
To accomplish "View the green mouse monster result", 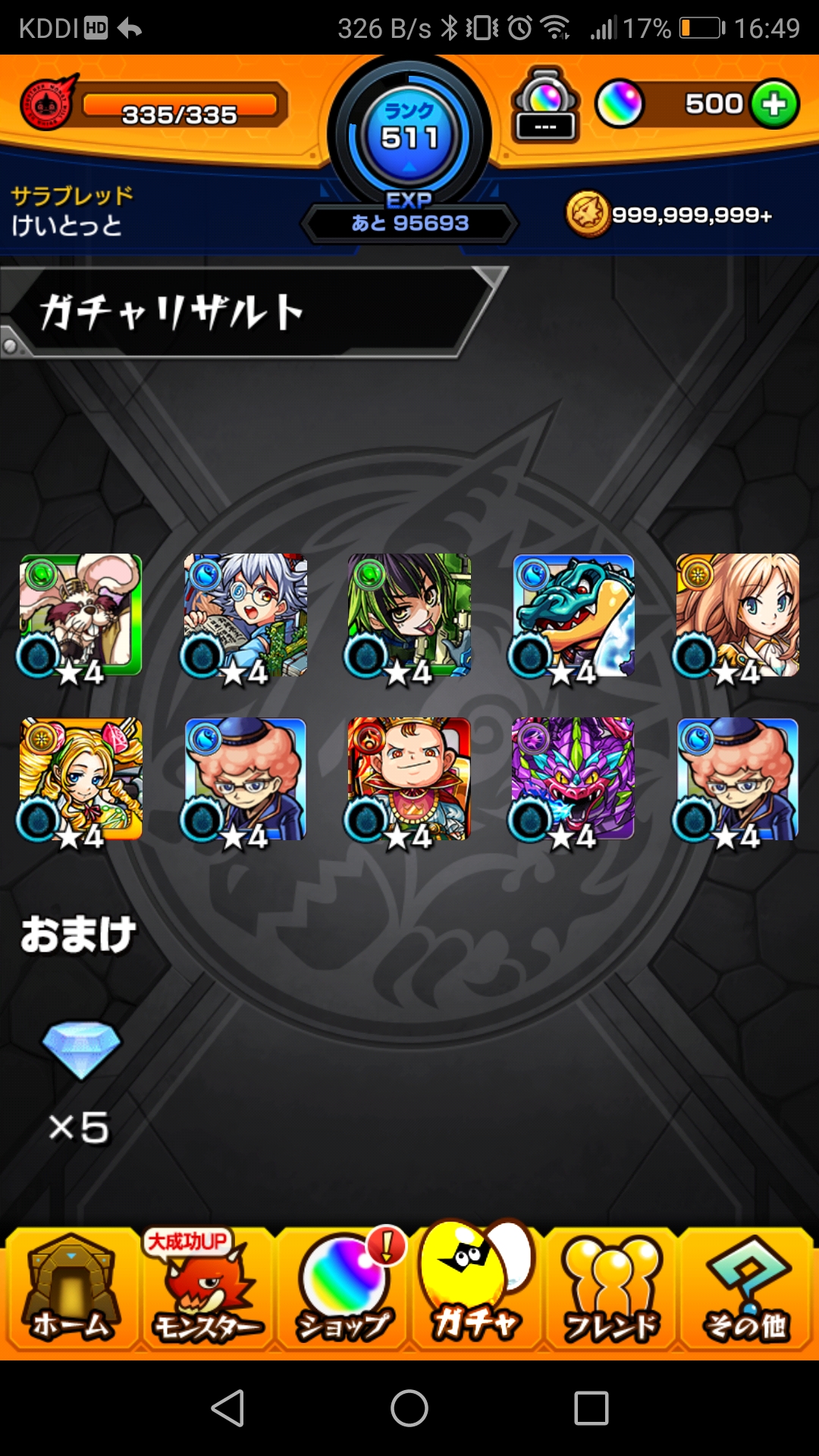I will point(80,616).
